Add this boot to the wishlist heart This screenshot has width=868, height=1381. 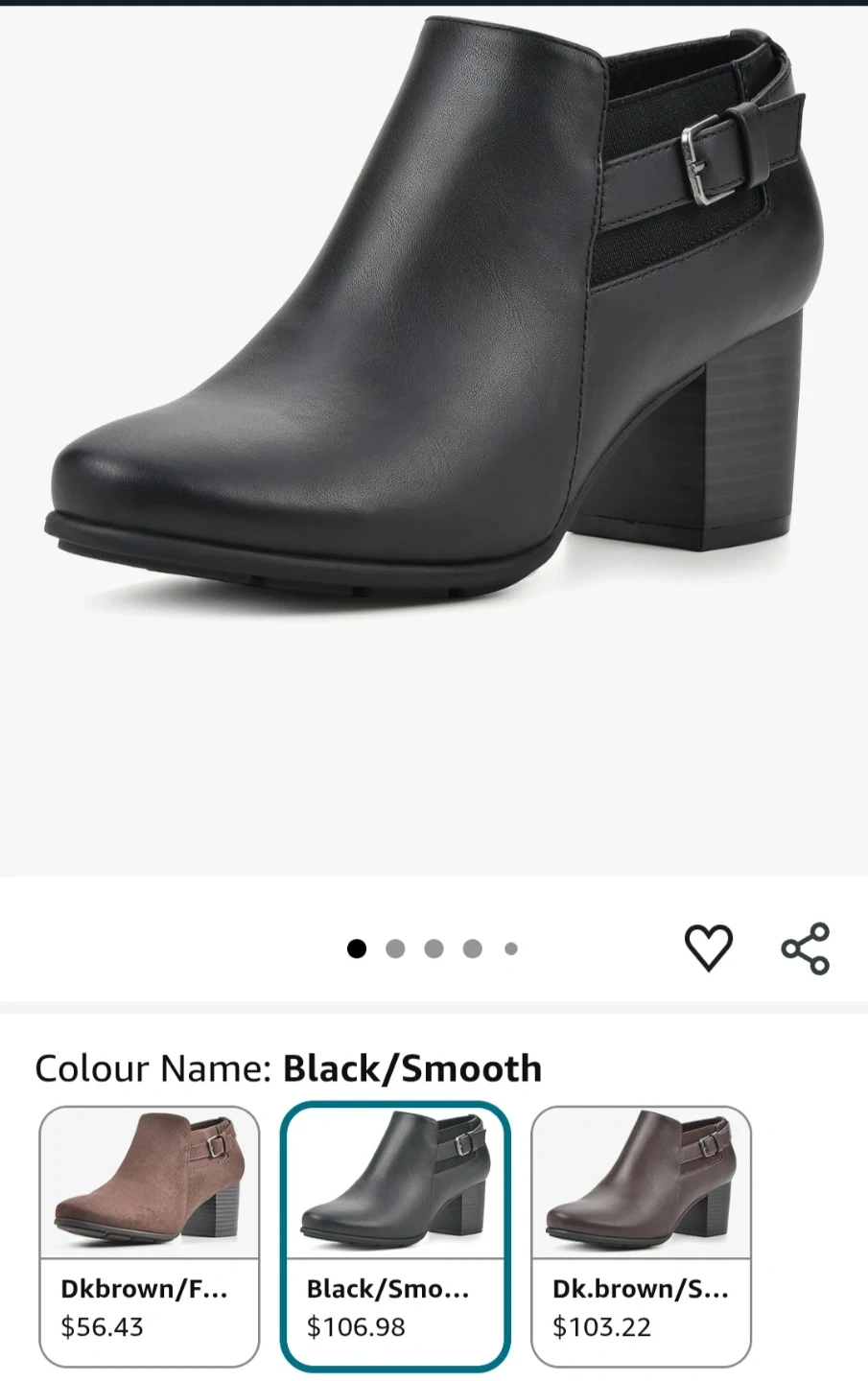click(708, 948)
